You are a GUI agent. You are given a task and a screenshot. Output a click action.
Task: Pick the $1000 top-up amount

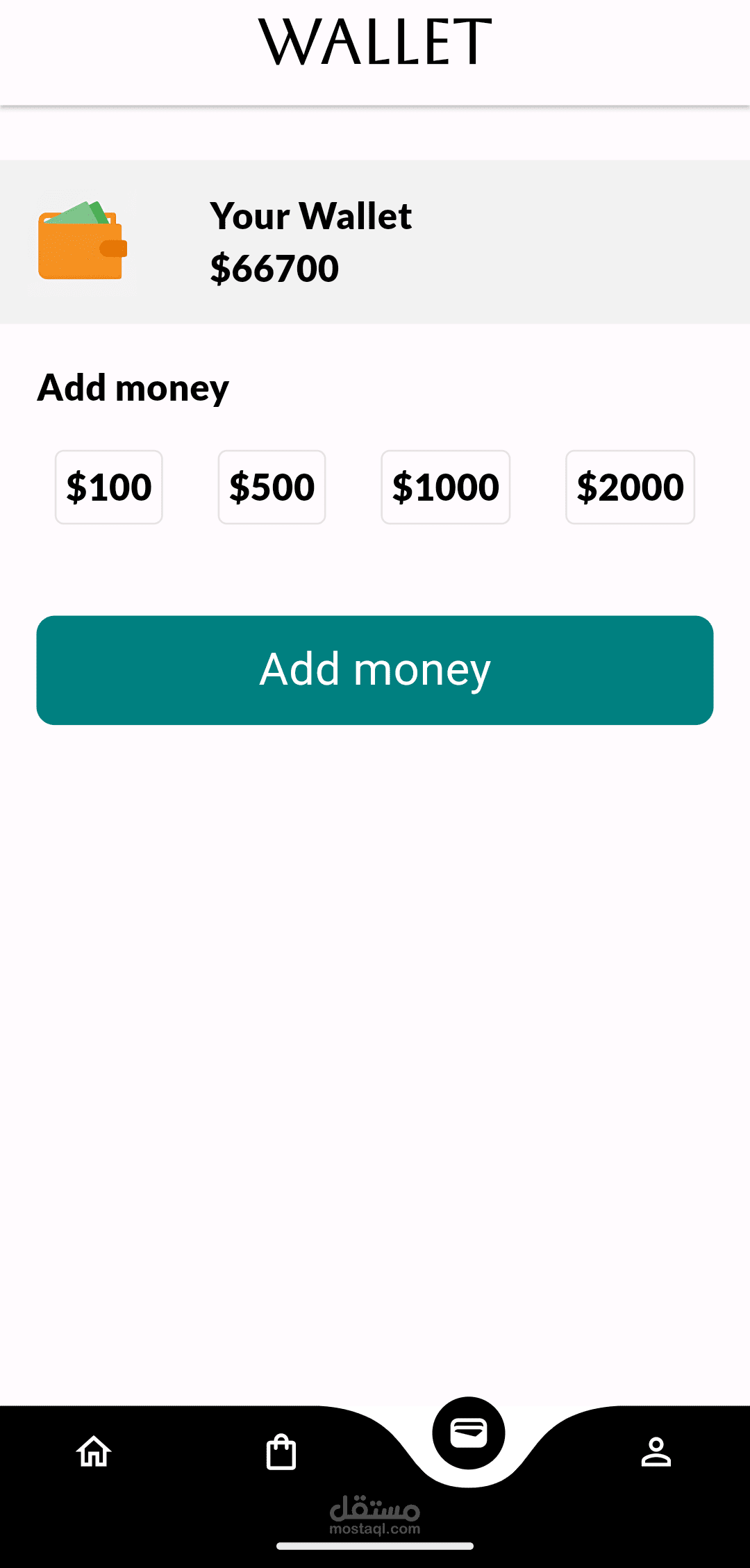[445, 487]
